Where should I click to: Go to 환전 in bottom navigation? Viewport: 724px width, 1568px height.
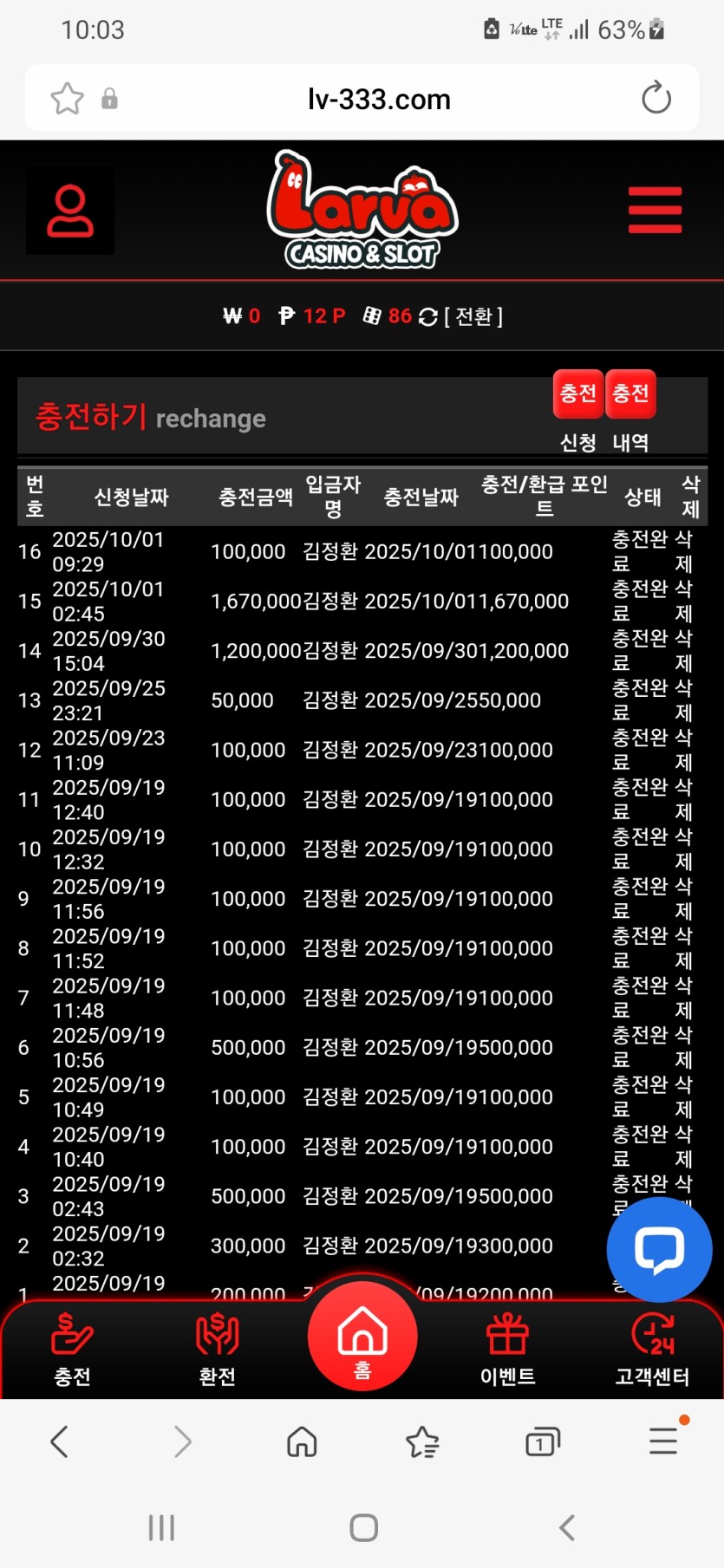[x=217, y=1349]
